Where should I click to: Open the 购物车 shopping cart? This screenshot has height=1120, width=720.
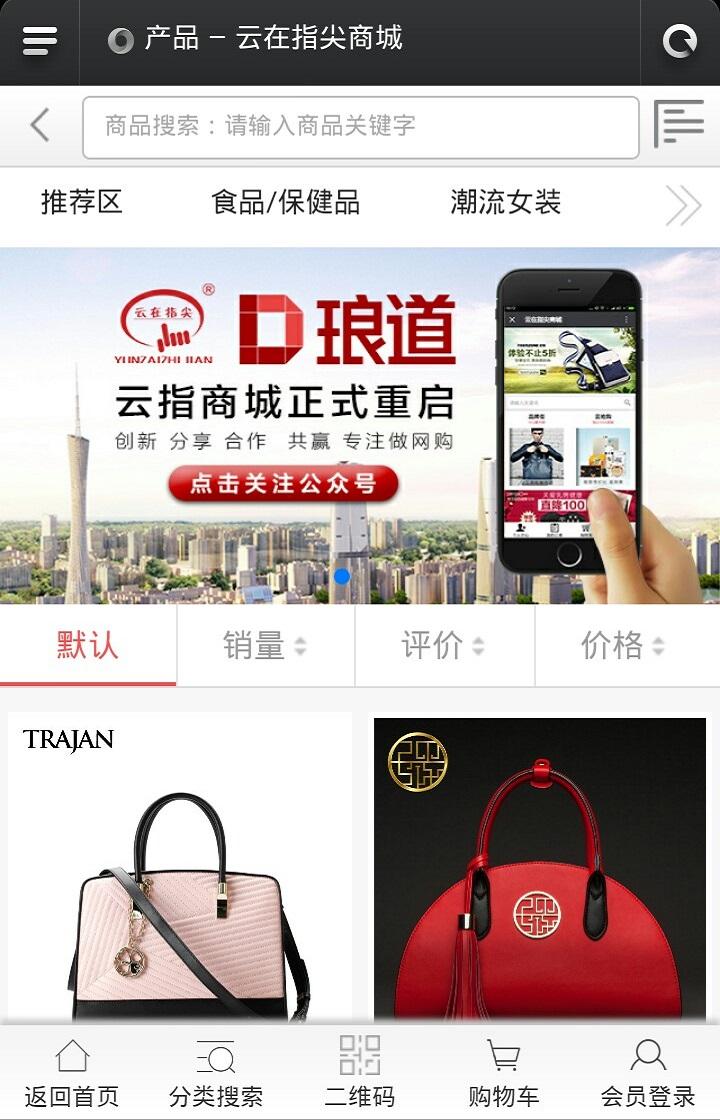(503, 1073)
